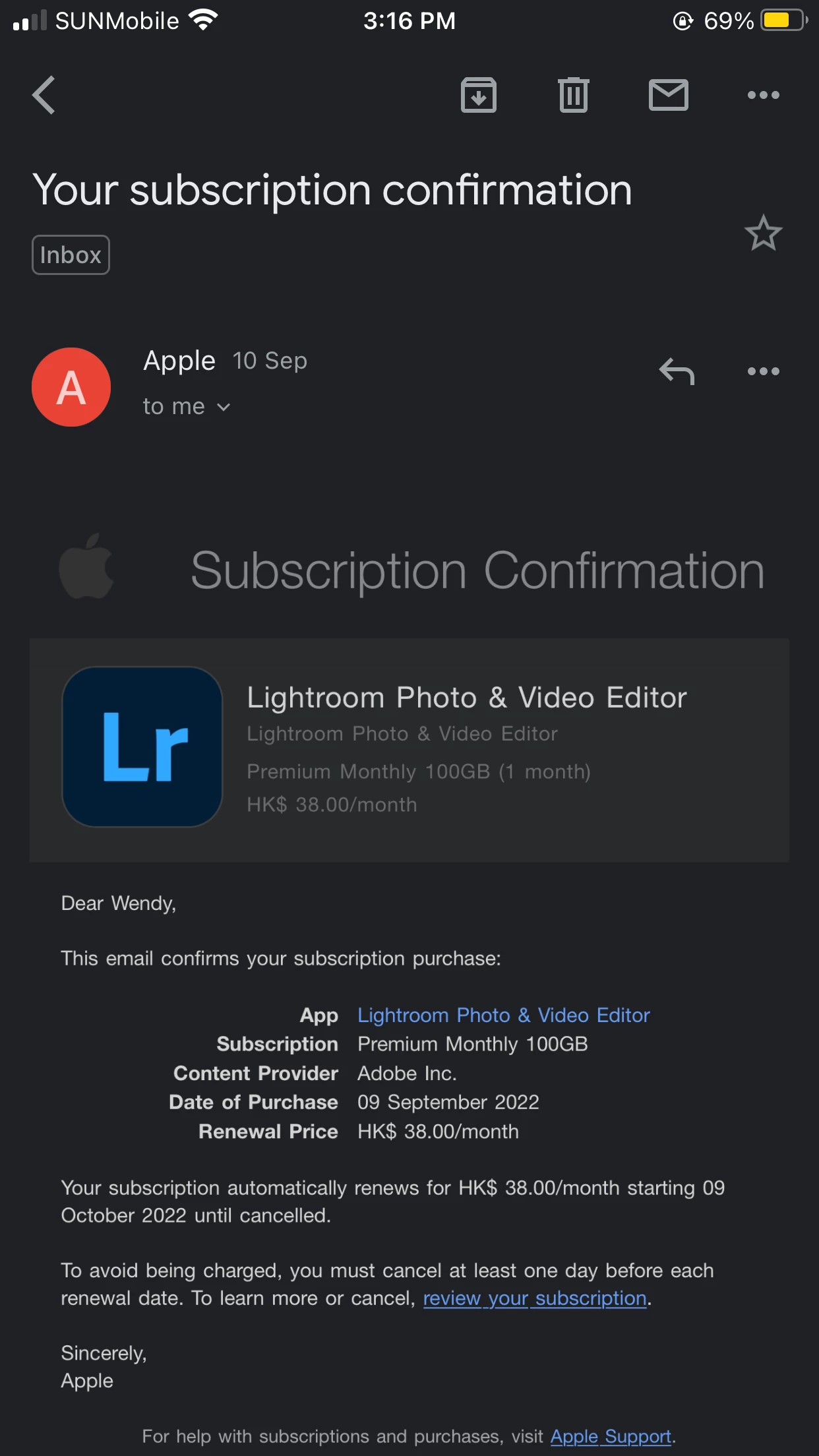
Task: Mark this email as unread
Action: click(x=668, y=95)
